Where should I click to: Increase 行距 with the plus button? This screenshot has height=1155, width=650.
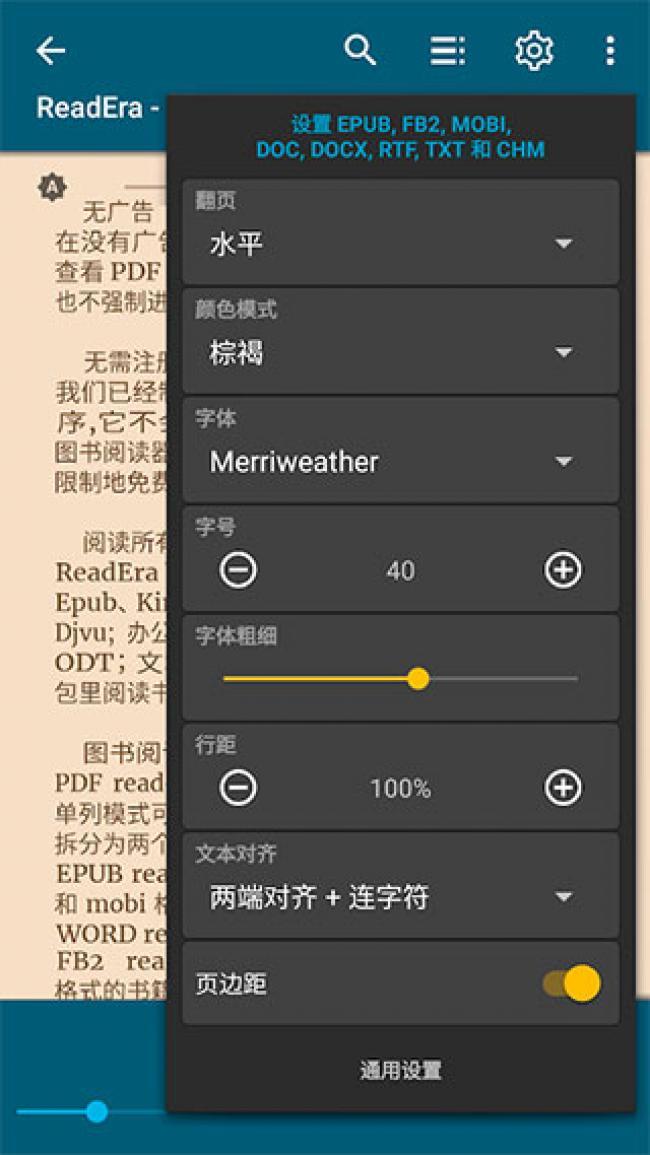pyautogui.click(x=563, y=788)
